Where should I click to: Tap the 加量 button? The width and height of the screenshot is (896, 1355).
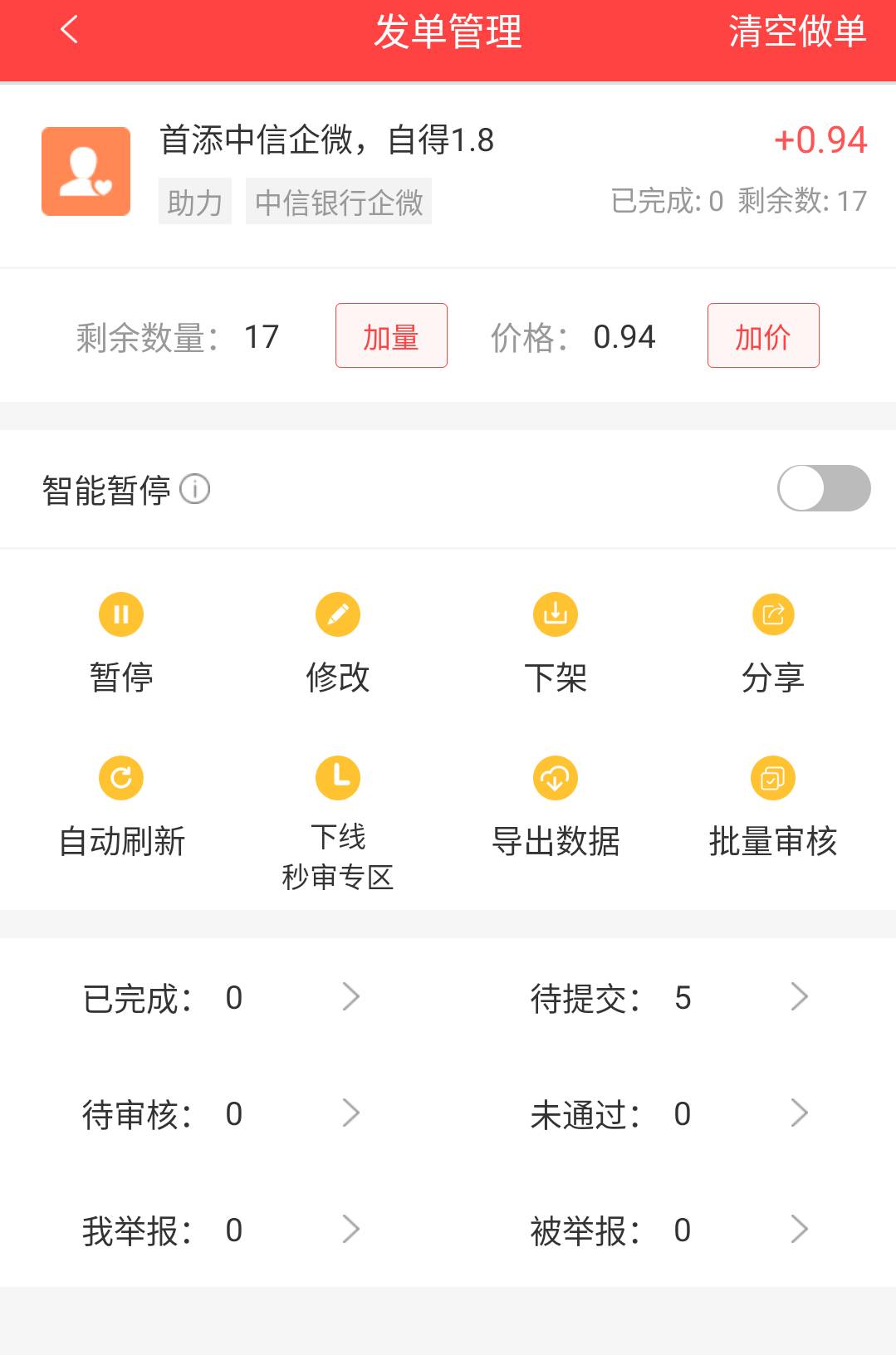pos(391,336)
